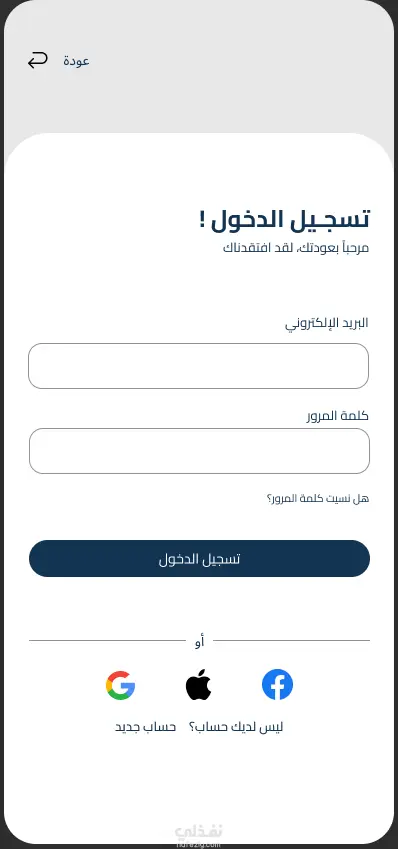The image size is (398, 849).
Task: Tap the تسجيل الدخول login button
Action: coord(199,558)
